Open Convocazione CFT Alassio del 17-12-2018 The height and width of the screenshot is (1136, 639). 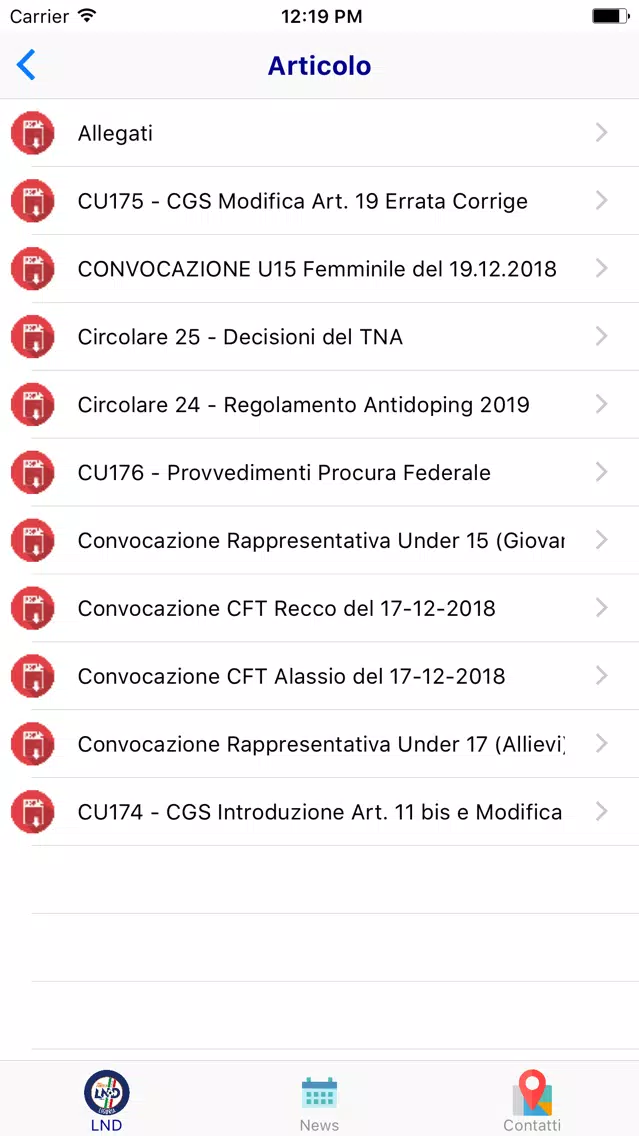point(320,677)
